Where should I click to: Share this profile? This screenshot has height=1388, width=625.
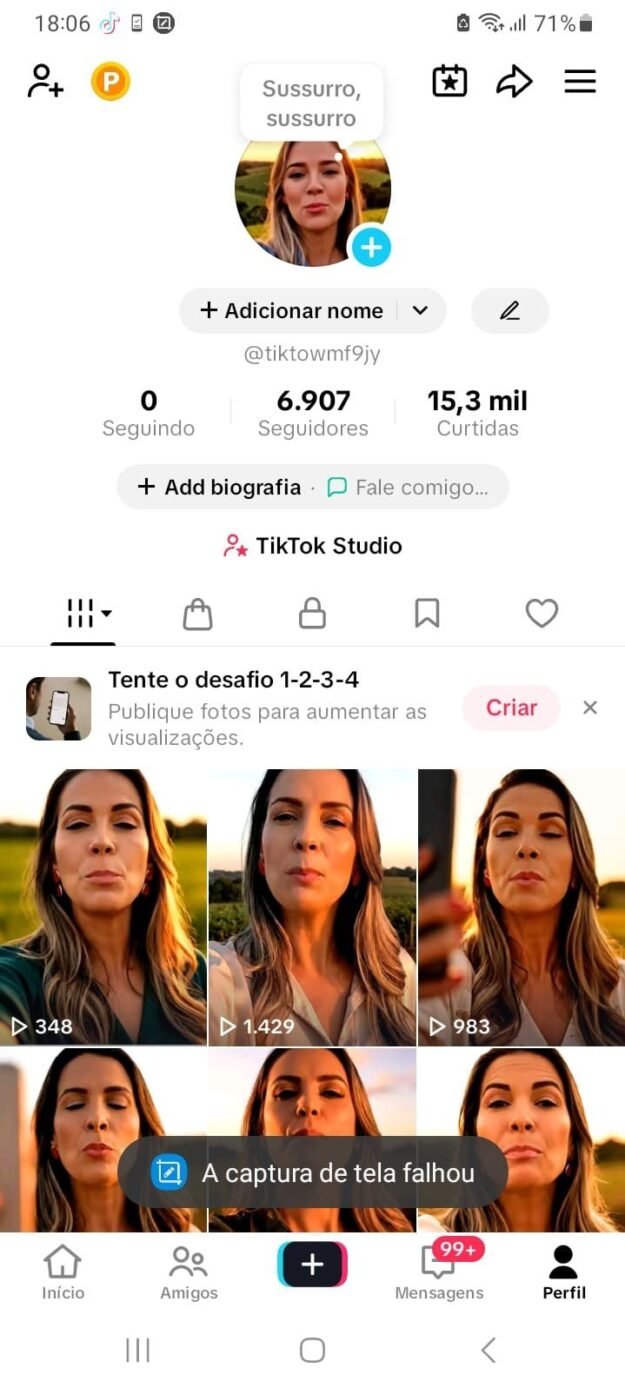(x=514, y=81)
